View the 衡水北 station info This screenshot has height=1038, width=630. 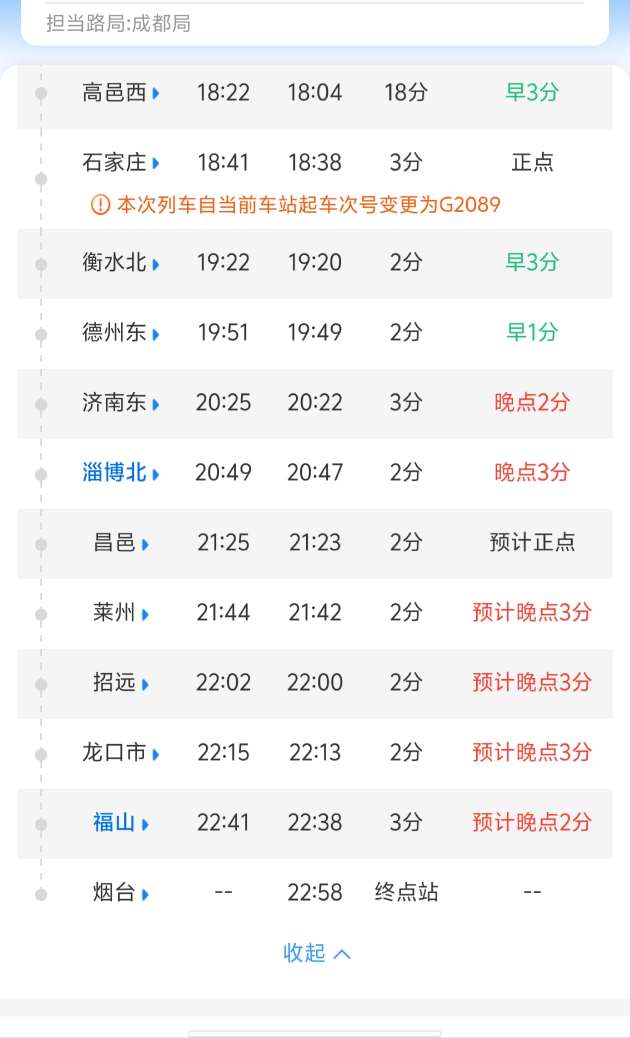[120, 263]
